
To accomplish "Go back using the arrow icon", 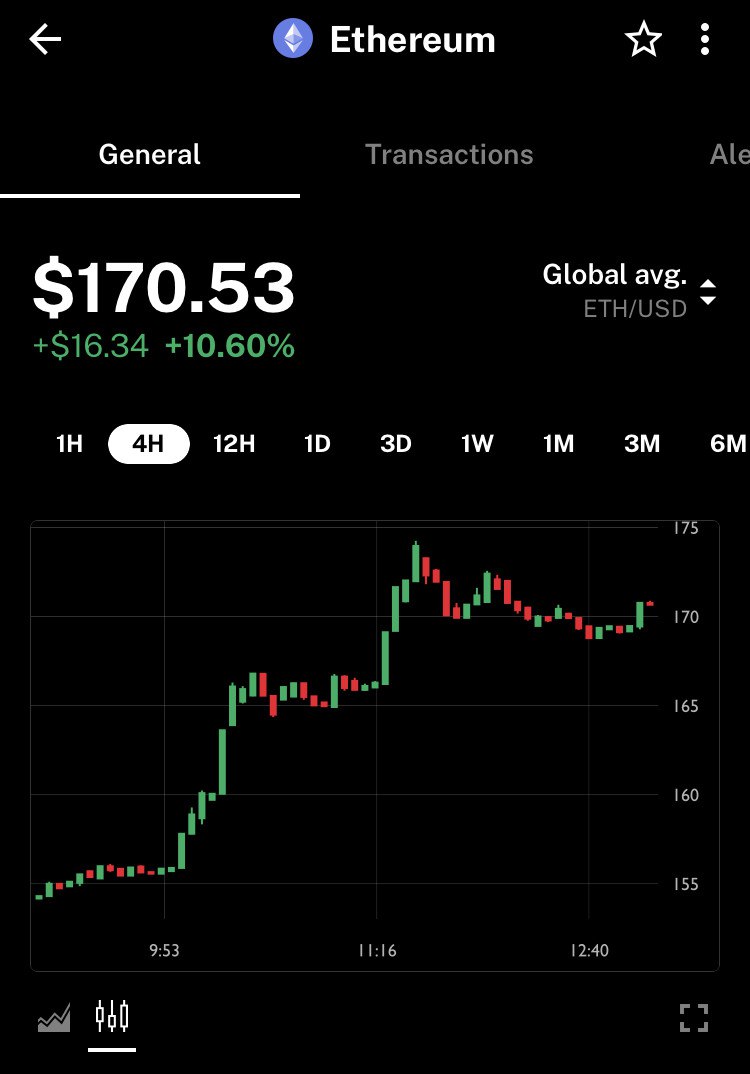I will point(45,40).
